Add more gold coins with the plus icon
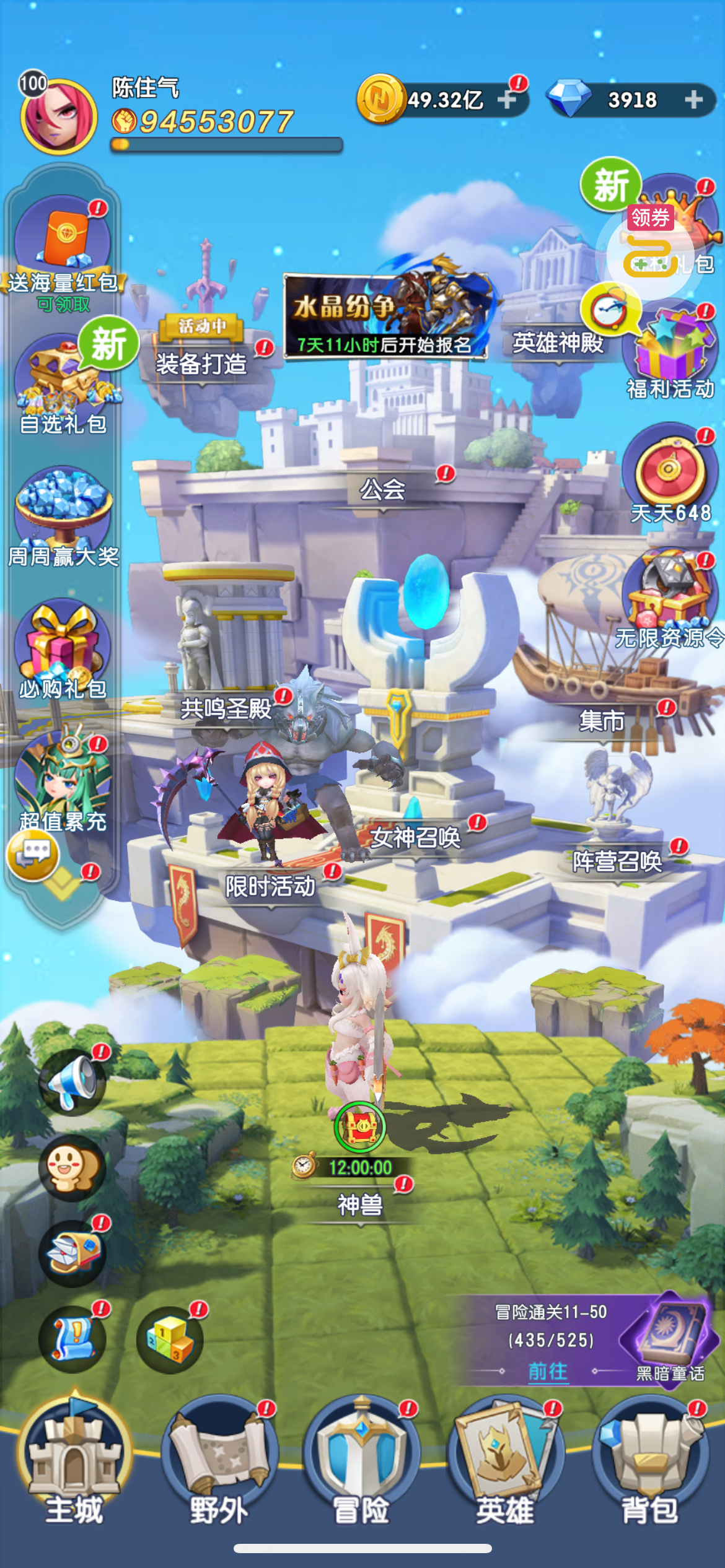 tap(506, 100)
